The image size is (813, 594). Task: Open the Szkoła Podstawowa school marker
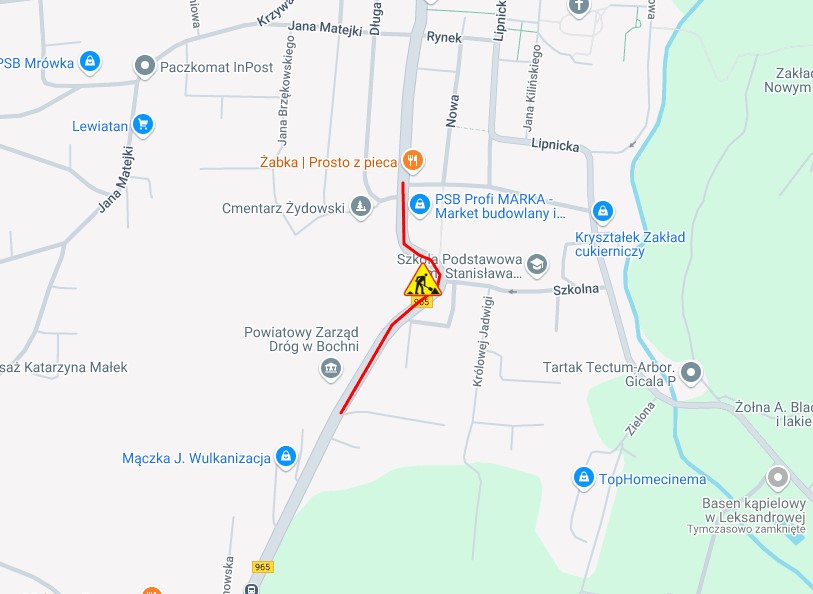[537, 263]
